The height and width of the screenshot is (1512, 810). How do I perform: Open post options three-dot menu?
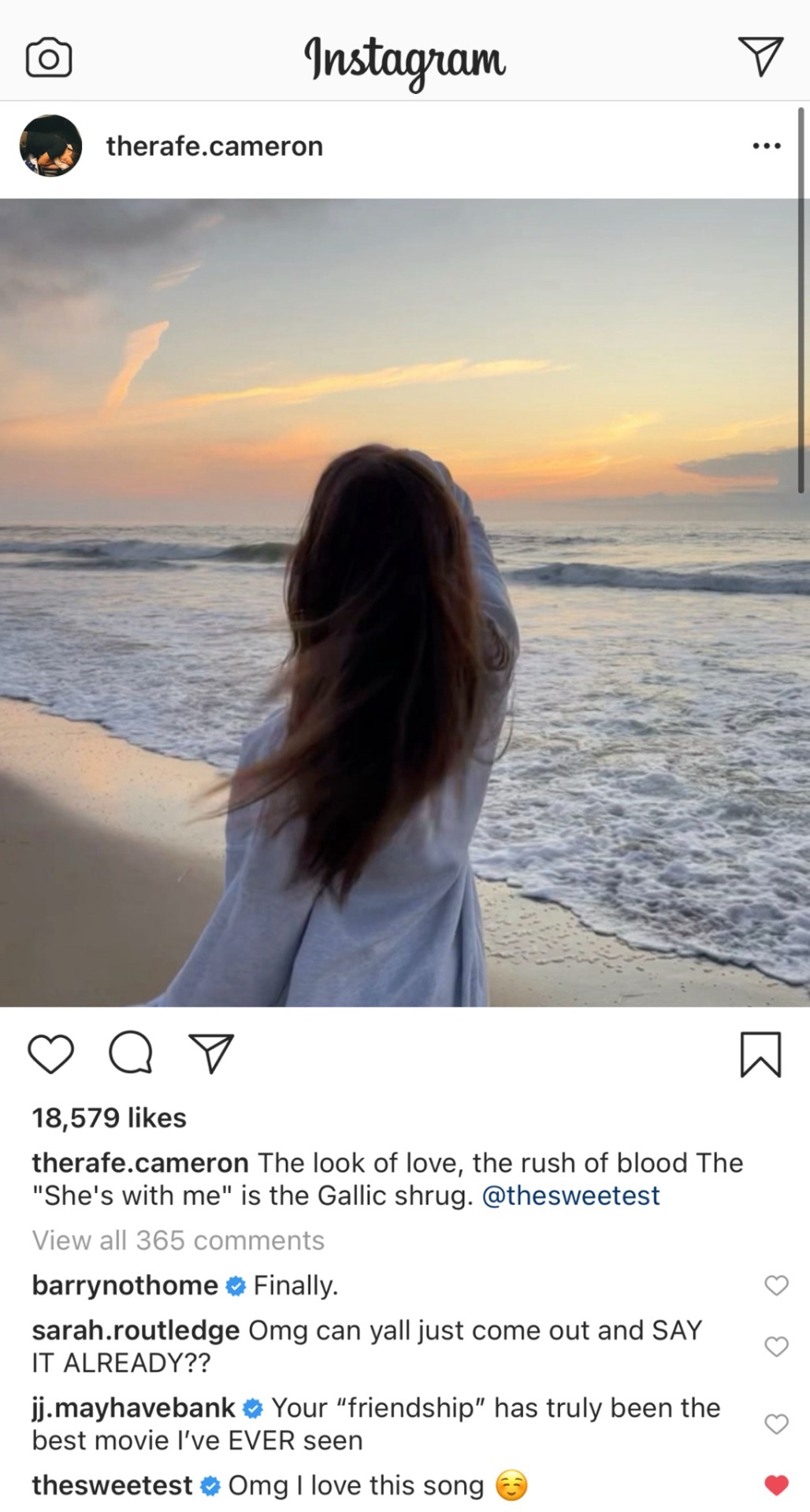coord(766,146)
